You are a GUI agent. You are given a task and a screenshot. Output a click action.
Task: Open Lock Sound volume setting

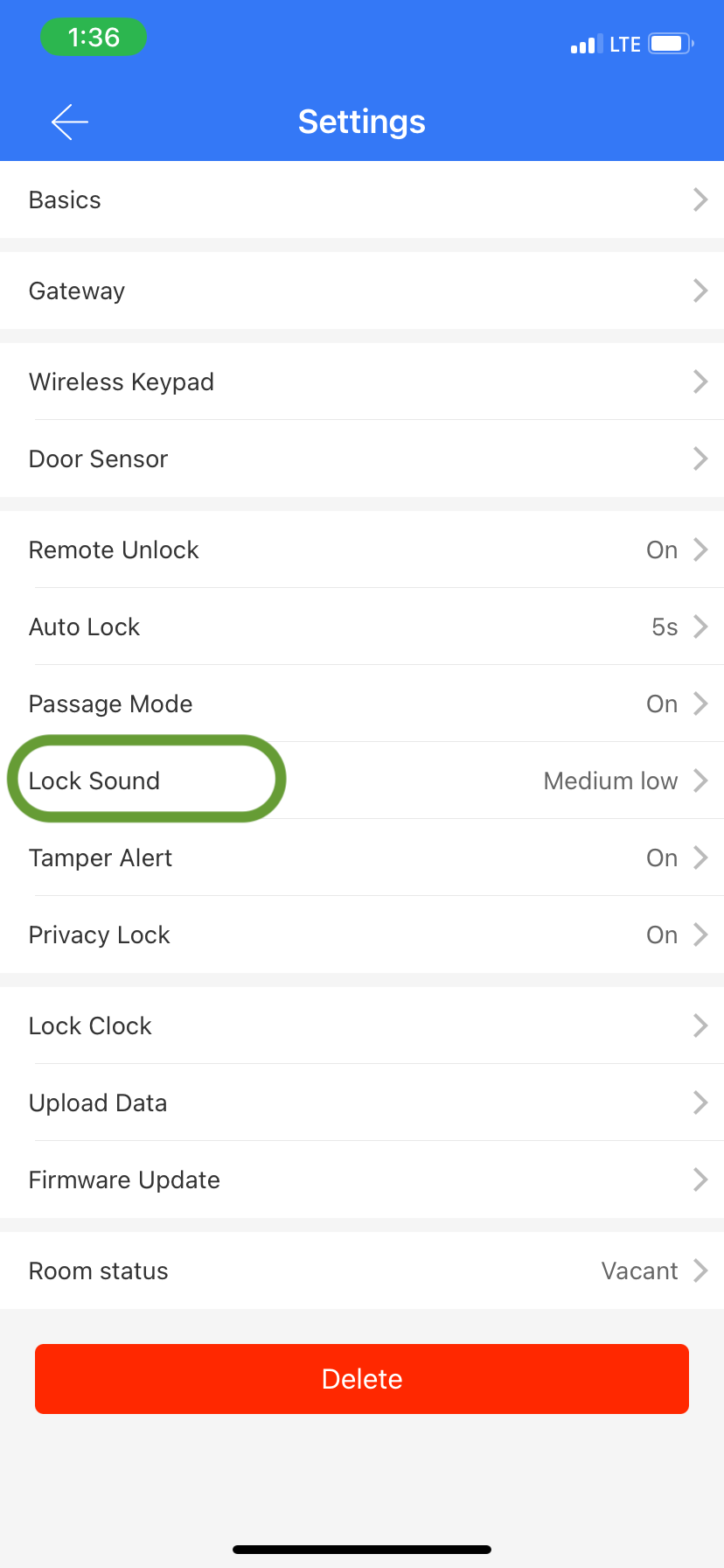click(x=362, y=780)
